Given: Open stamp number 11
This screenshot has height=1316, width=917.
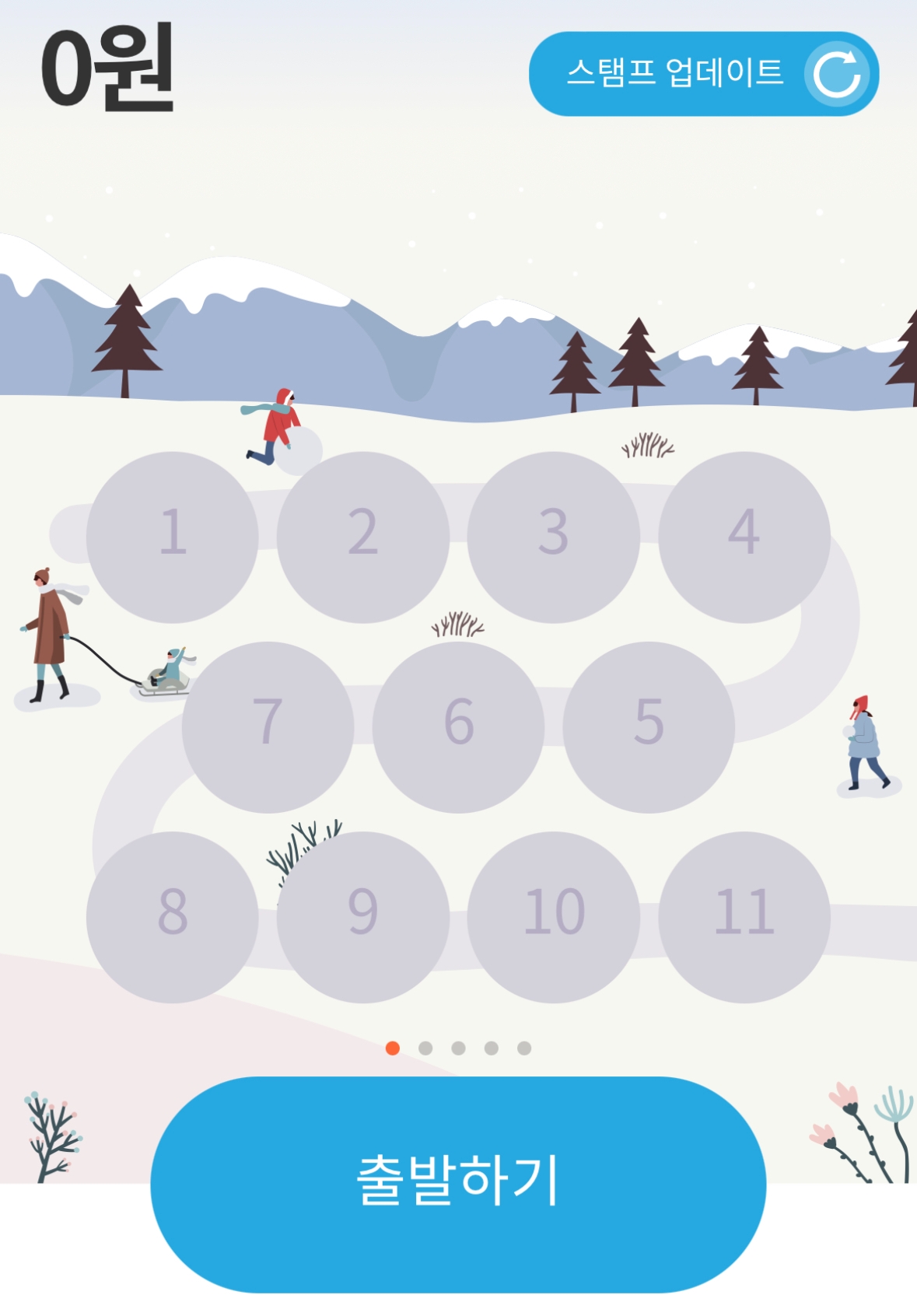Looking at the screenshot, I should click(x=744, y=916).
